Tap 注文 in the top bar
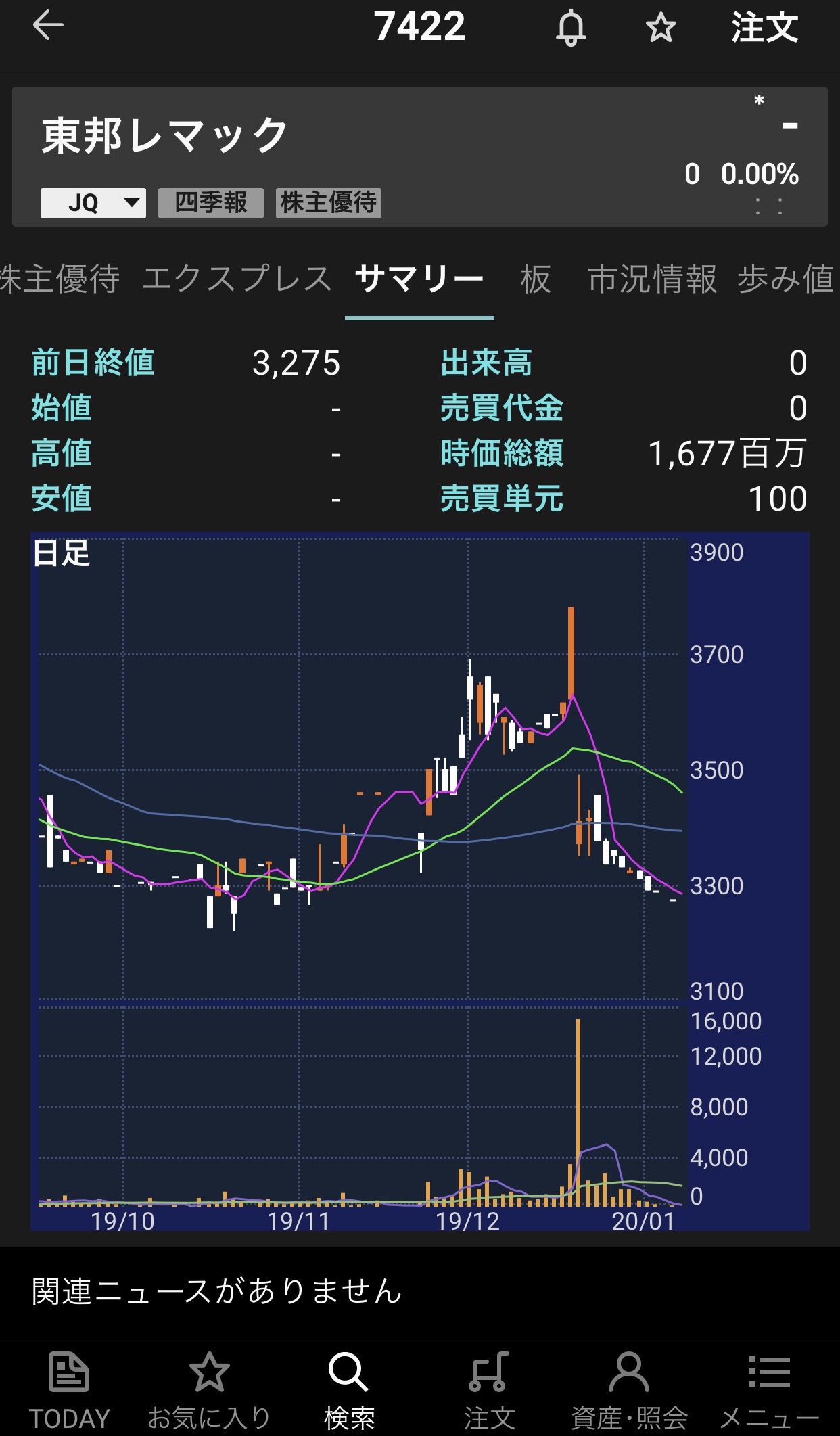Screen dimensions: 840x1436 (764, 28)
